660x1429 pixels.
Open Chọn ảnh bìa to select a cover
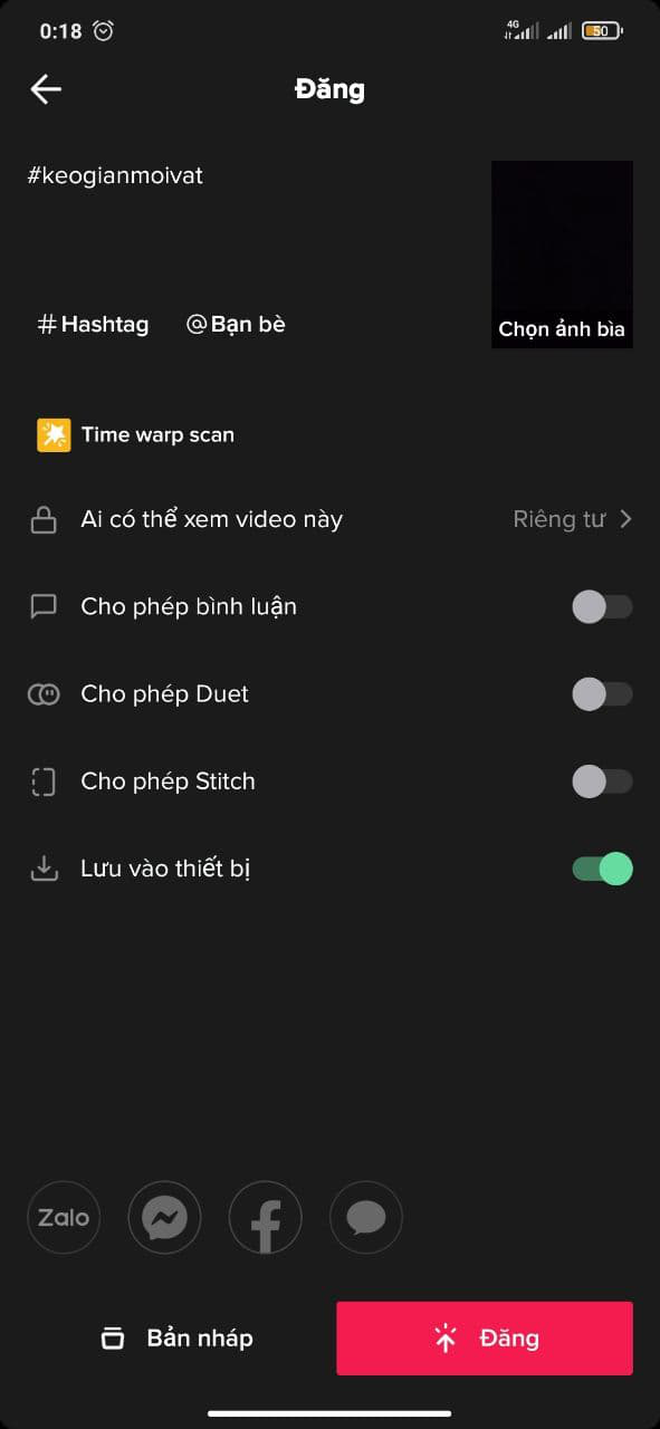click(562, 254)
